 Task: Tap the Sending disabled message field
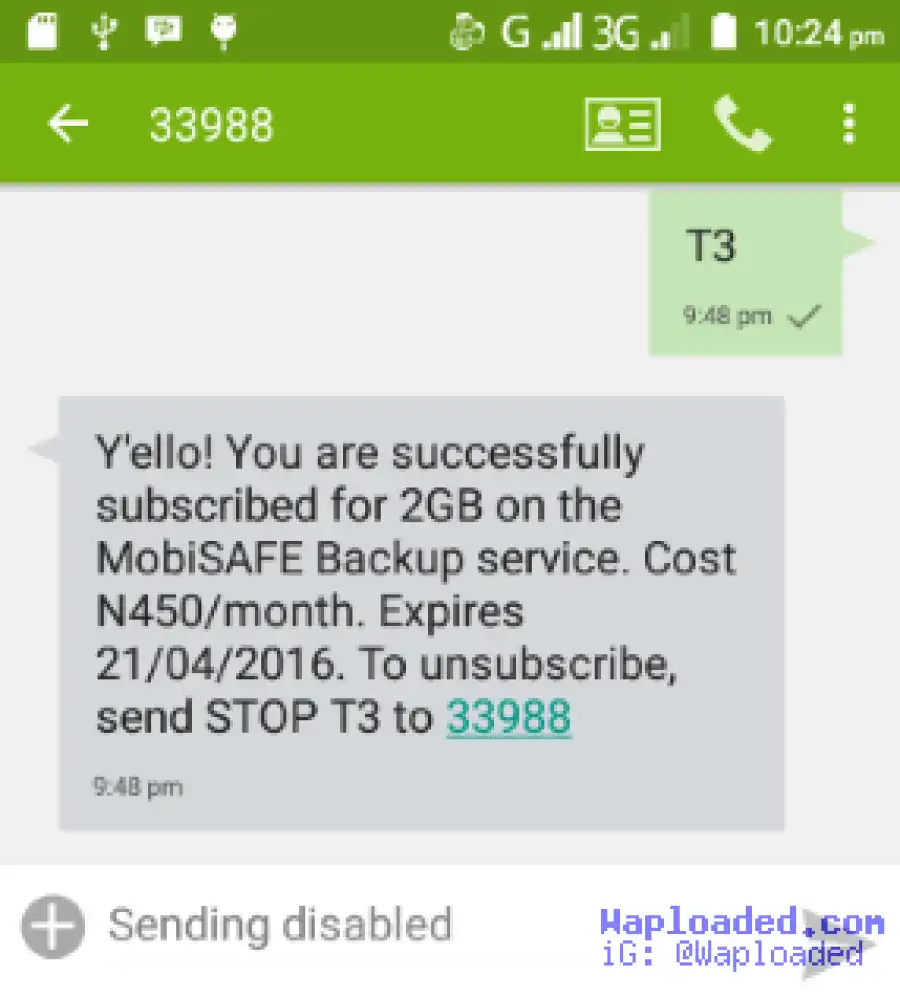point(280,924)
